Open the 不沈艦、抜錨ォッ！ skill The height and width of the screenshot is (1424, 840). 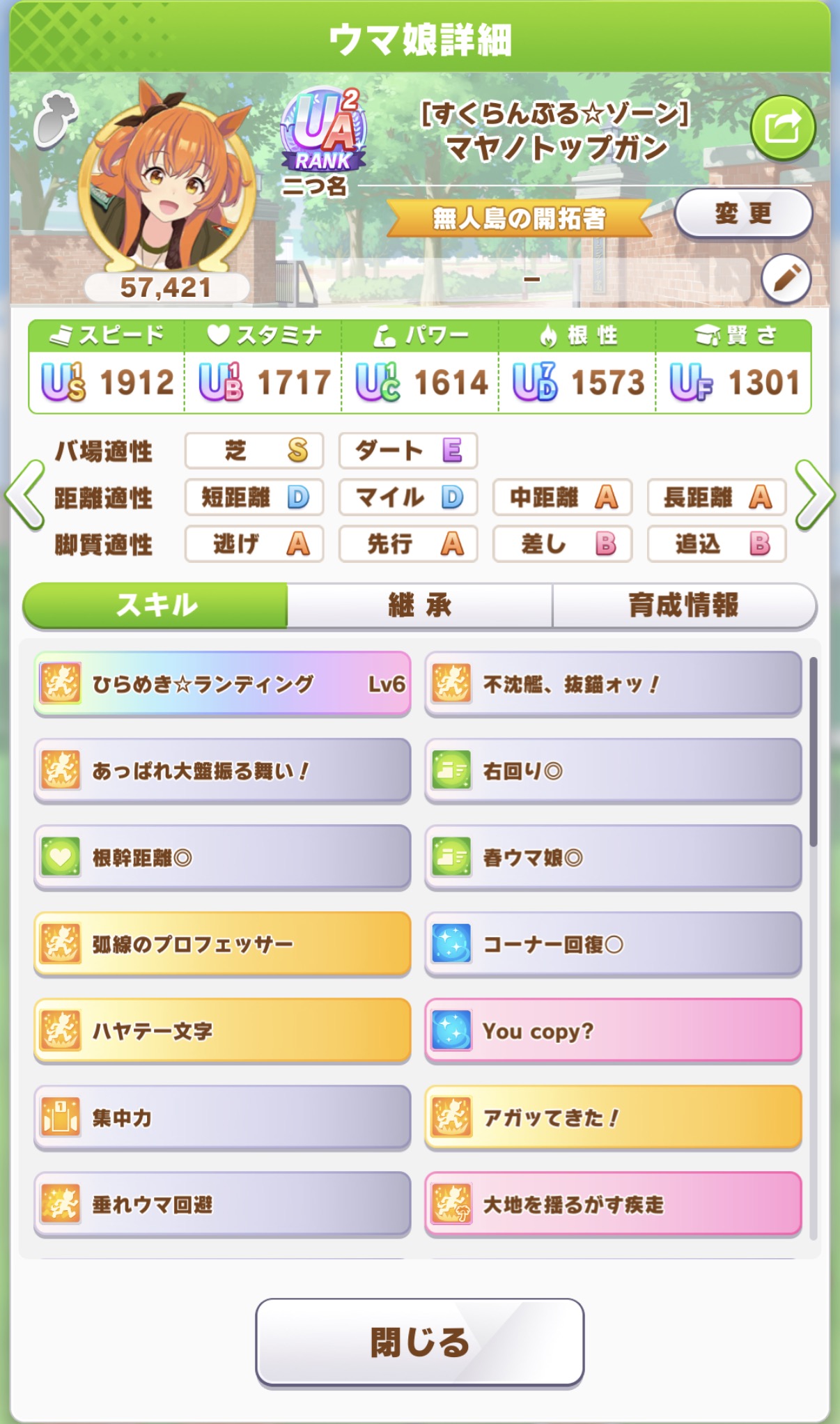613,684
